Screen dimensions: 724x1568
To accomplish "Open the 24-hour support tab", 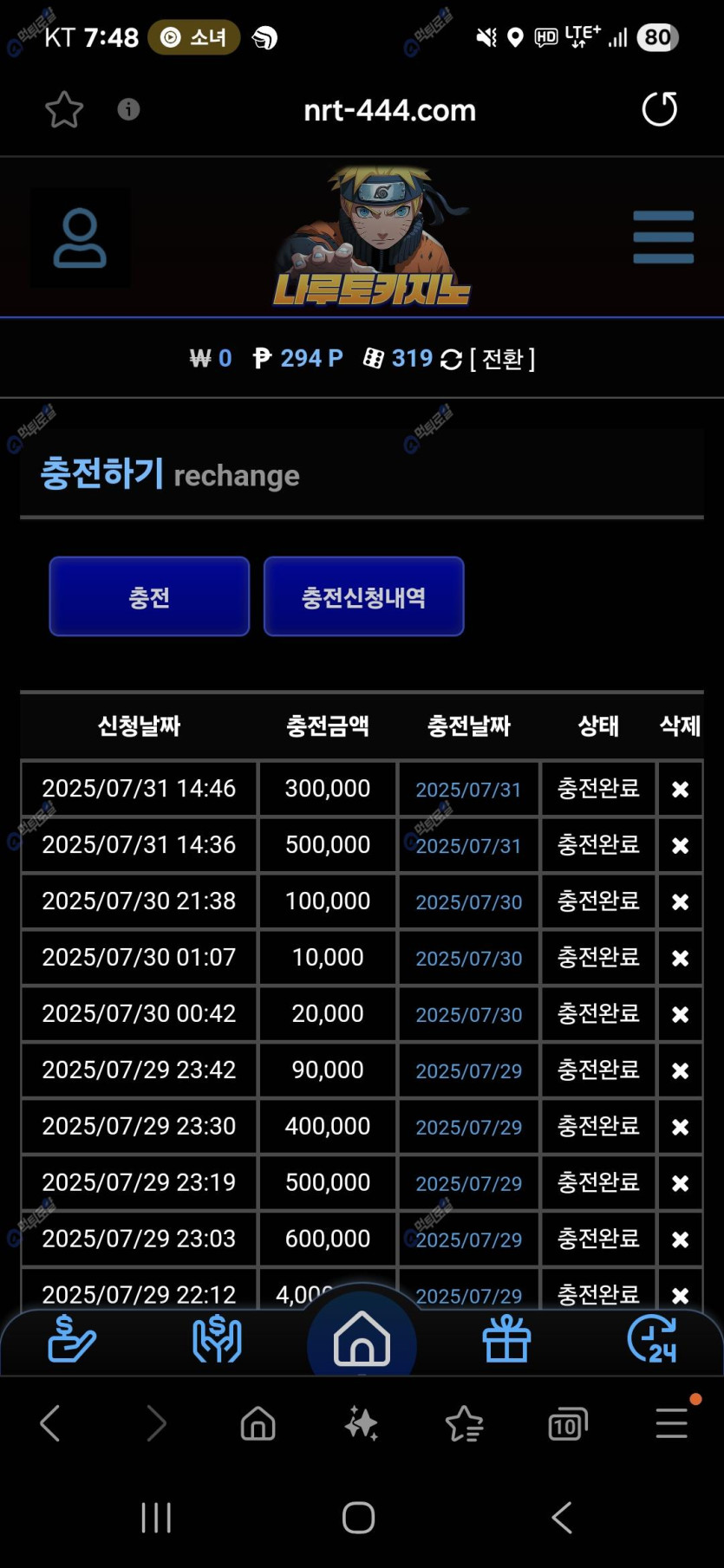I will (652, 1339).
